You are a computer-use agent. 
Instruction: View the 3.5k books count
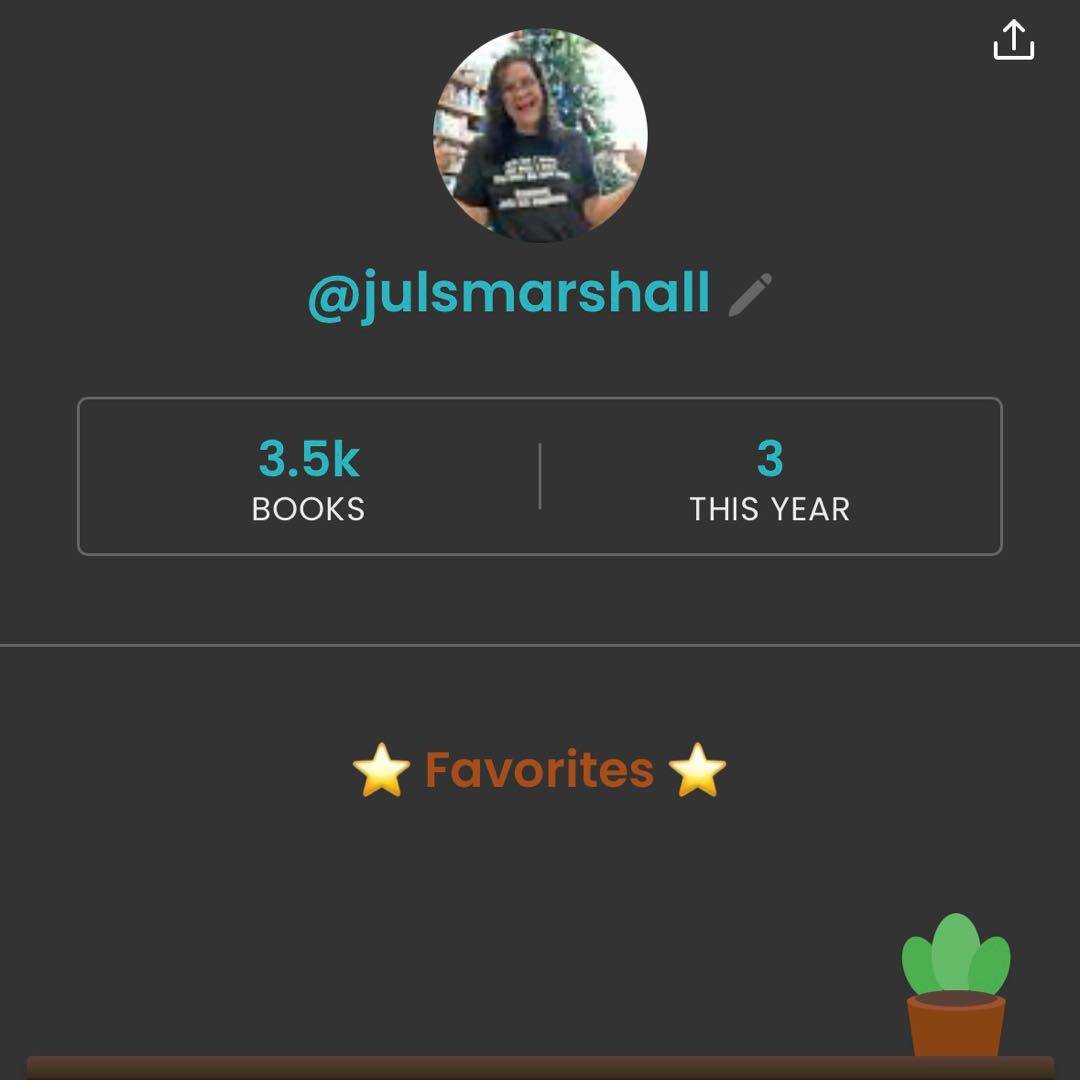click(308, 478)
